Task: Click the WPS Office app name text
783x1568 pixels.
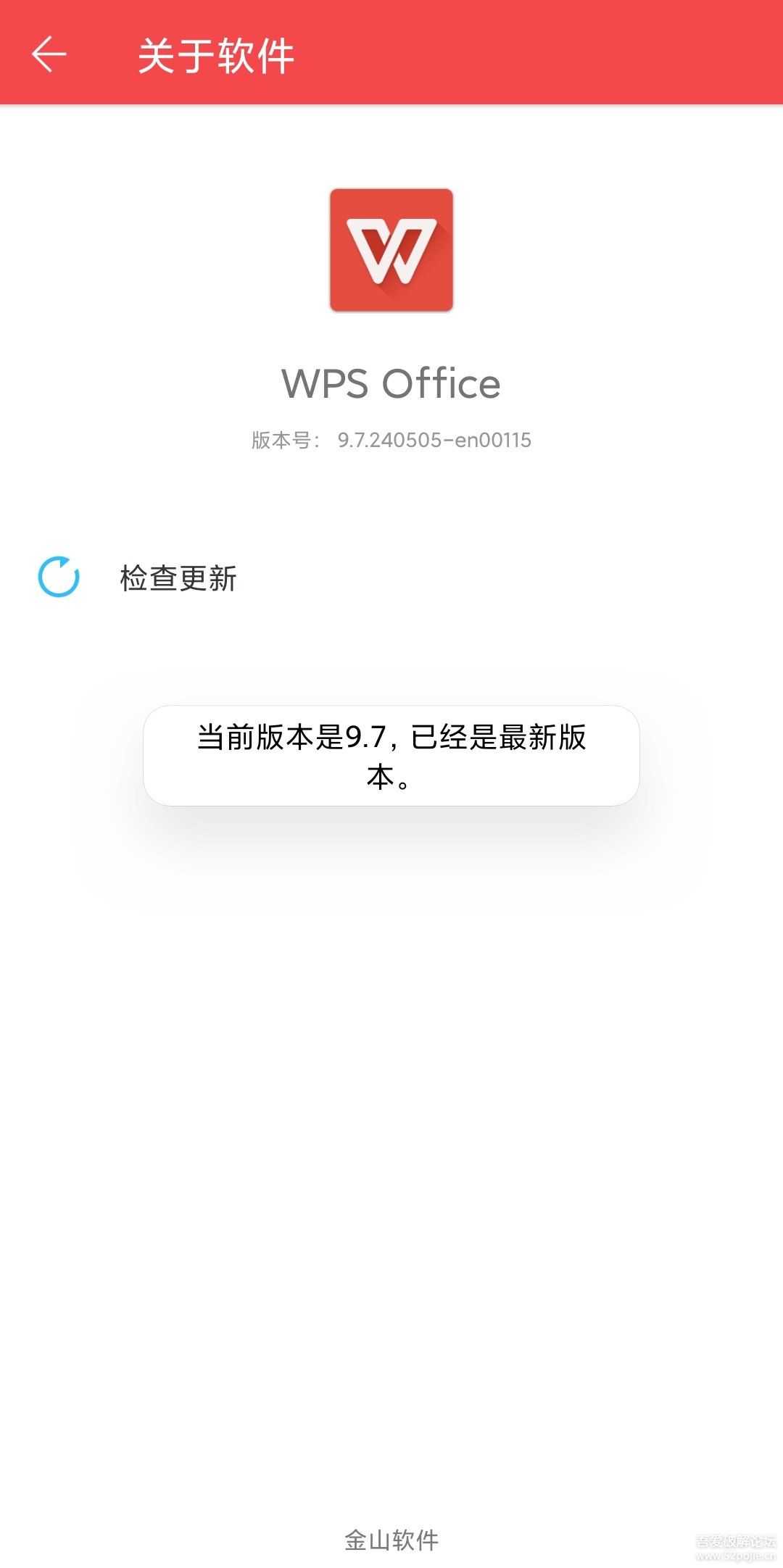Action: [391, 383]
